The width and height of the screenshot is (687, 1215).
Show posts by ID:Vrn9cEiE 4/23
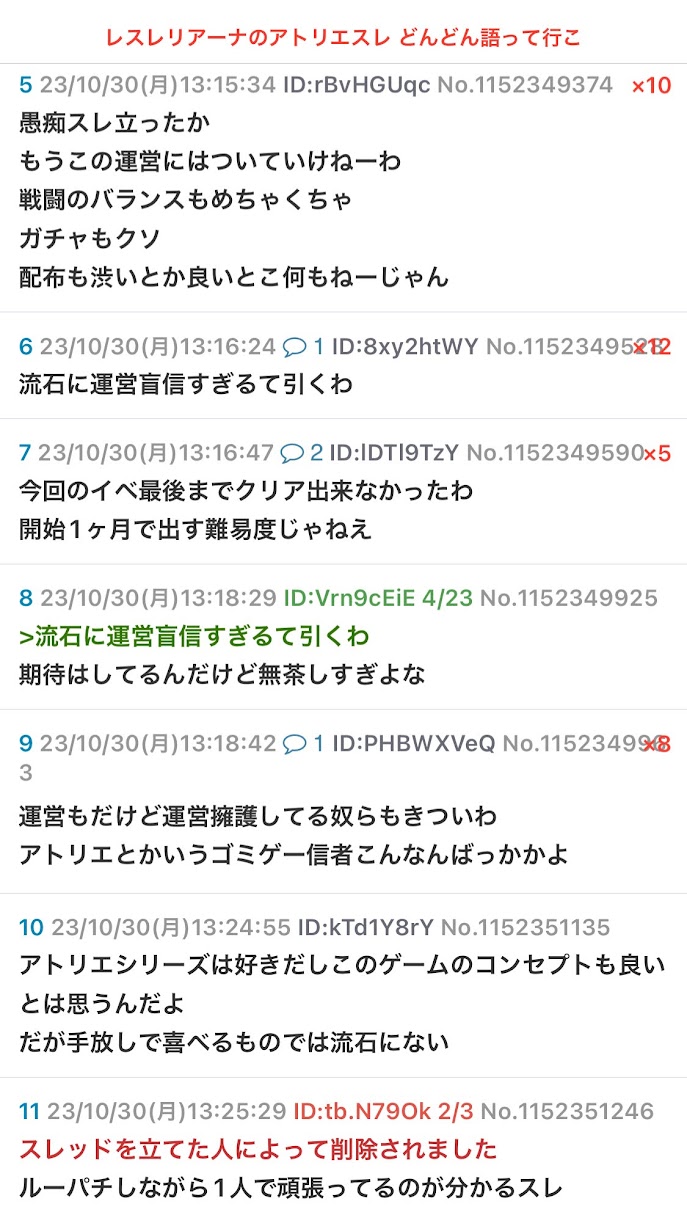378,598
